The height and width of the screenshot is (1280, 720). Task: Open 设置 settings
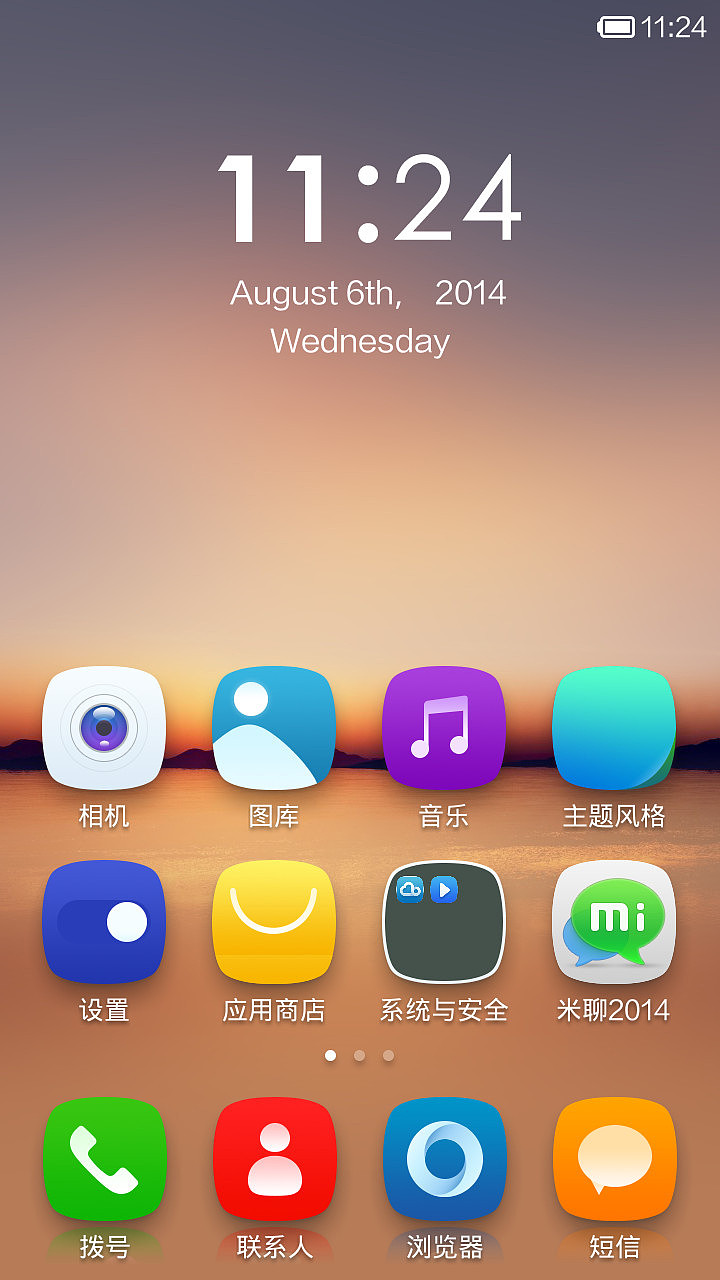pyautogui.click(x=104, y=922)
